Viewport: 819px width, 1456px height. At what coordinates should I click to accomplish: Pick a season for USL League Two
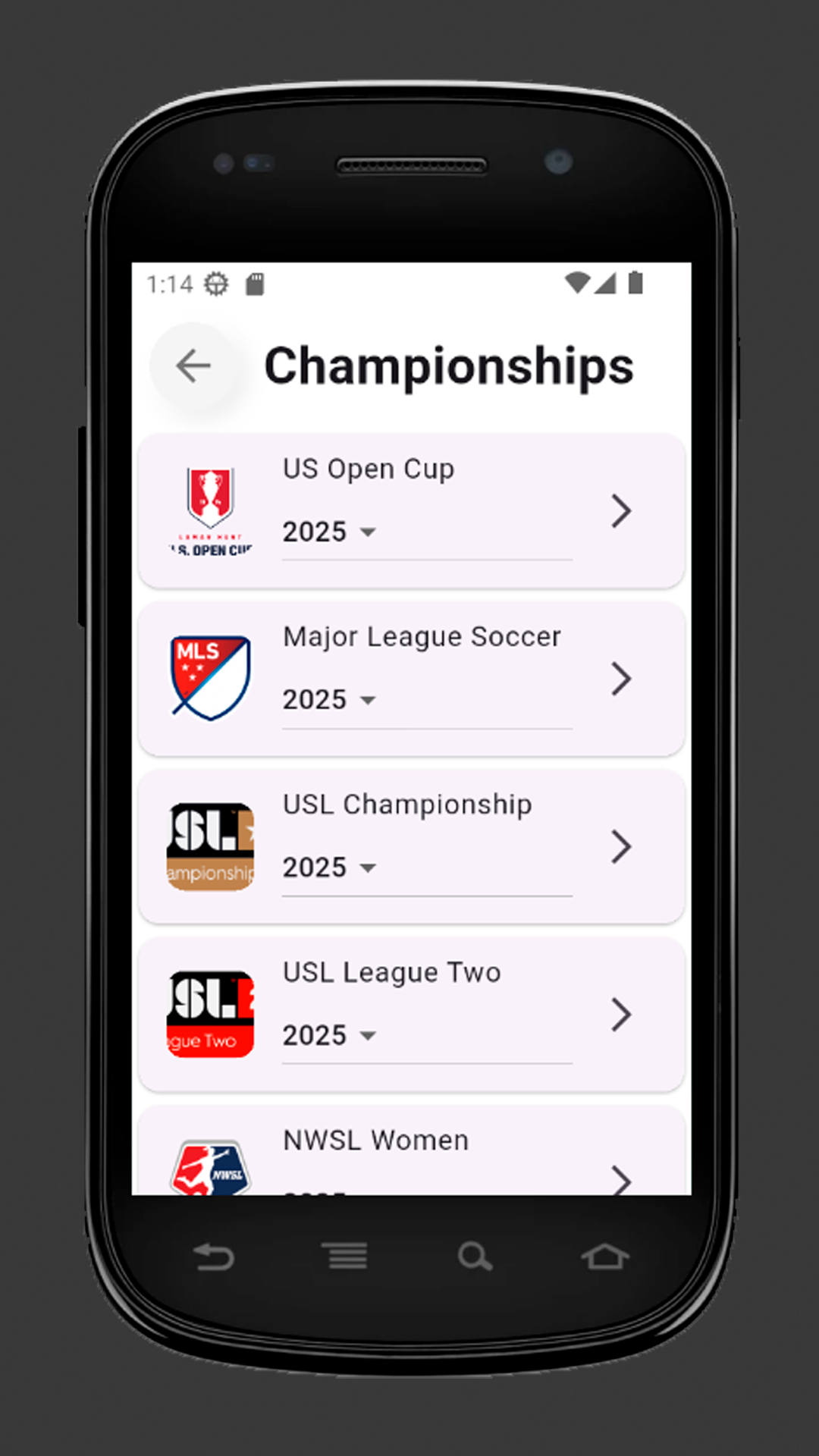[x=329, y=1036]
